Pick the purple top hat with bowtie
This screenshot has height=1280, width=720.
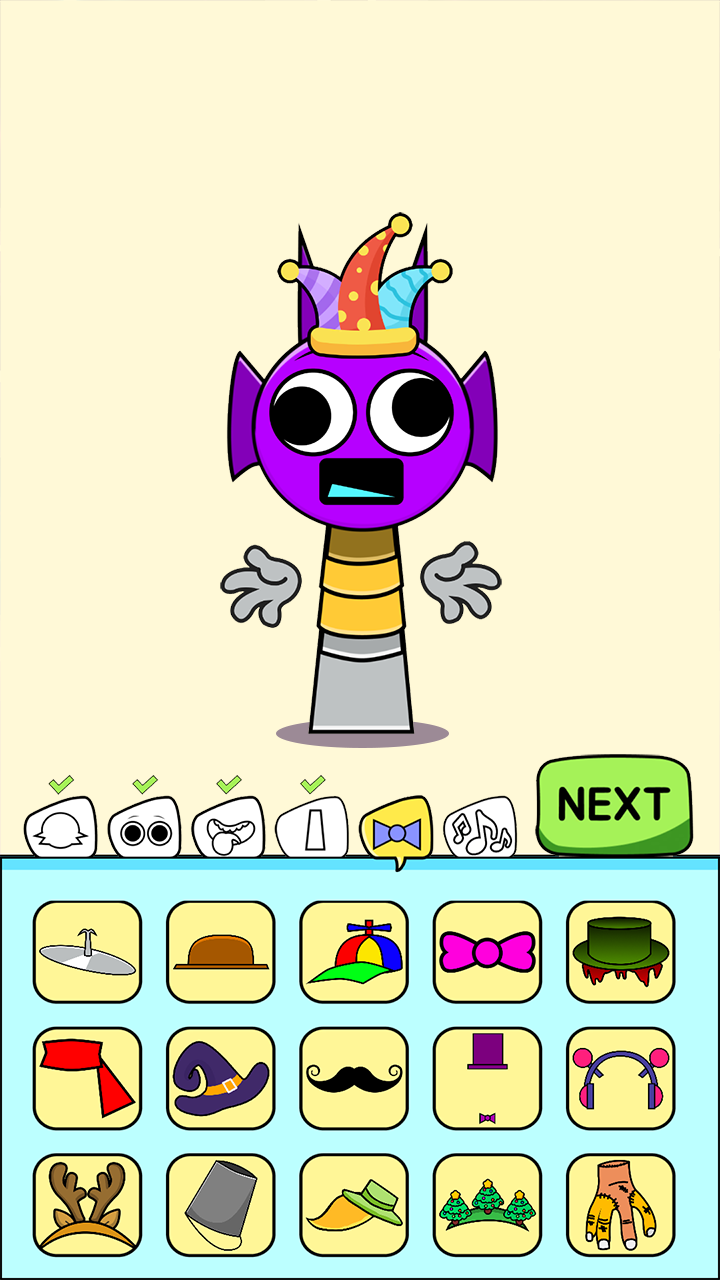[x=487, y=1078]
